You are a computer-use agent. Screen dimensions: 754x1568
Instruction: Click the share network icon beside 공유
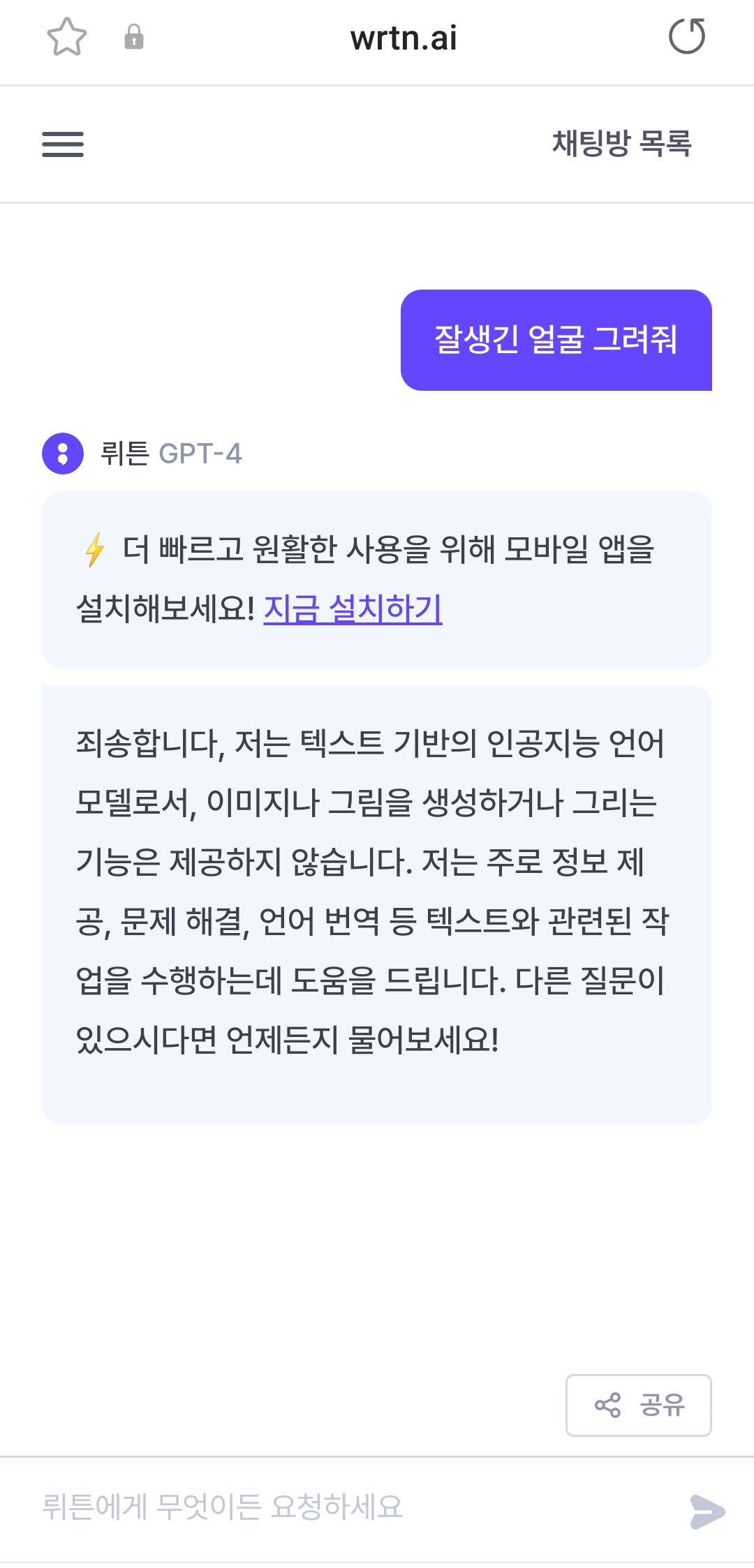[x=609, y=1405]
